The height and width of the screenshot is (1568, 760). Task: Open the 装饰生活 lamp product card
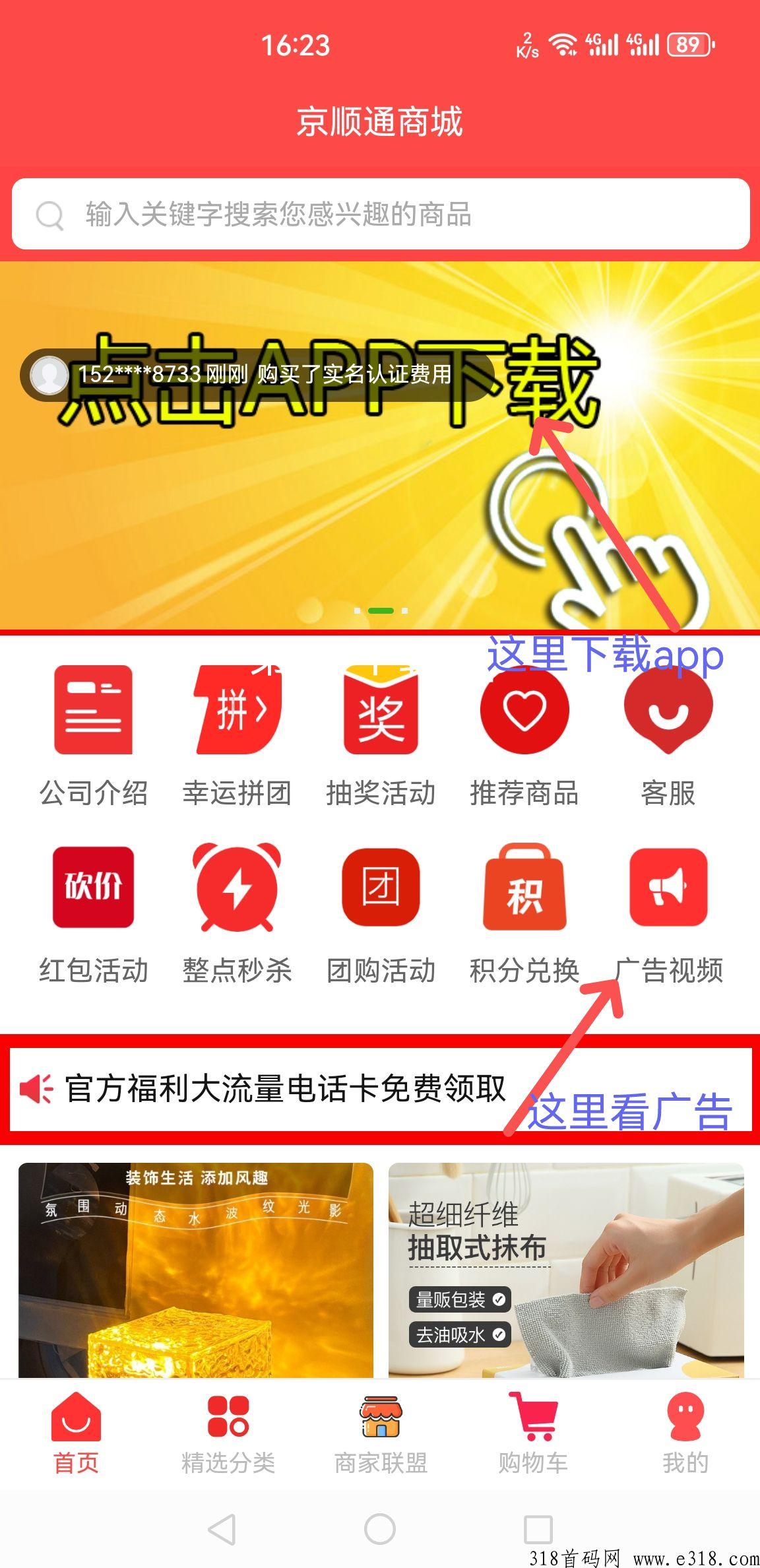pos(195,1270)
